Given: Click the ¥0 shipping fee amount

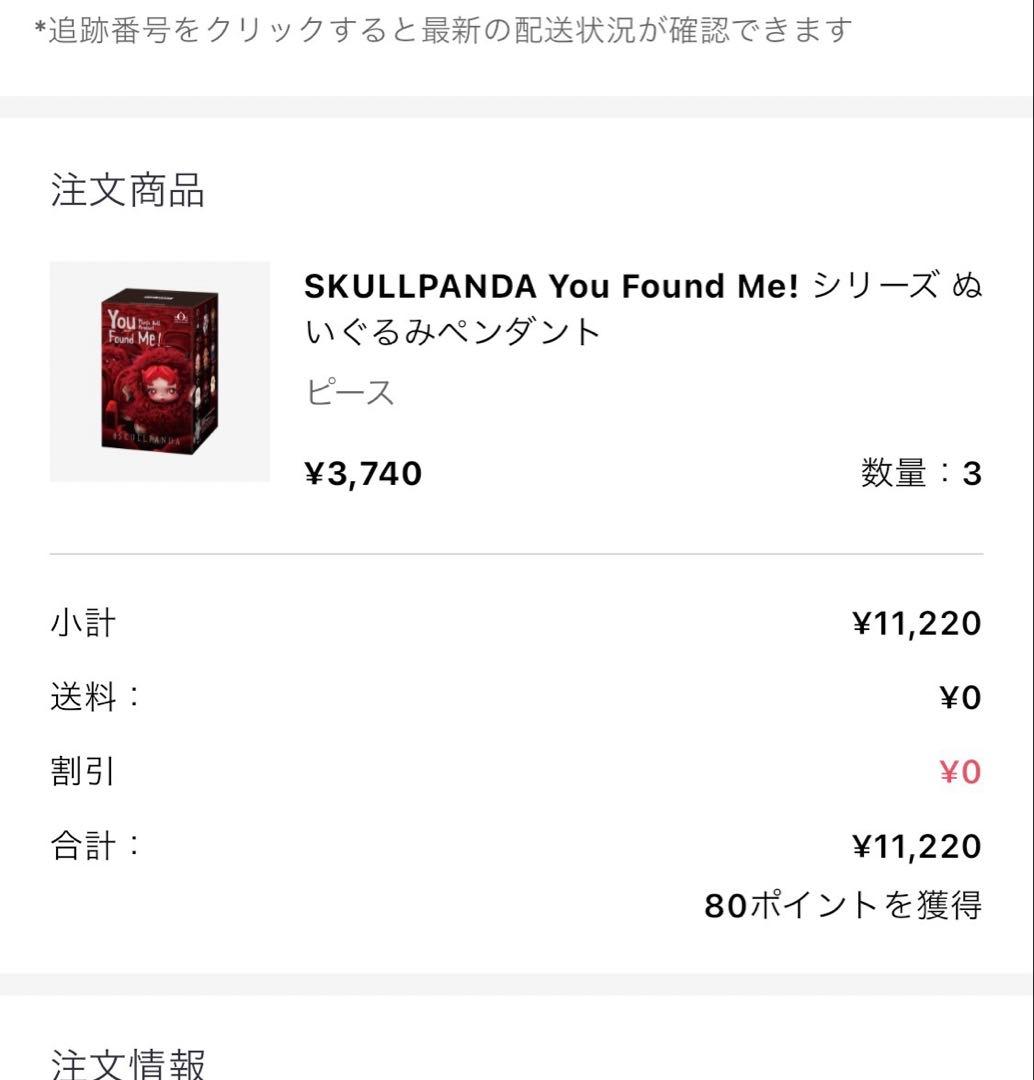Looking at the screenshot, I should click(962, 697).
